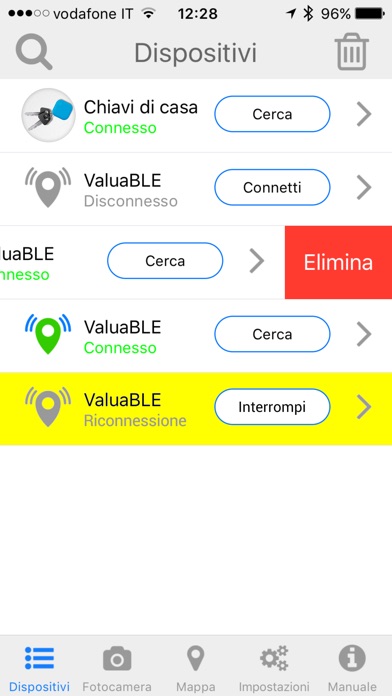The image size is (392, 696).
Task: Delete device with the red Elimina button
Action: click(x=338, y=262)
